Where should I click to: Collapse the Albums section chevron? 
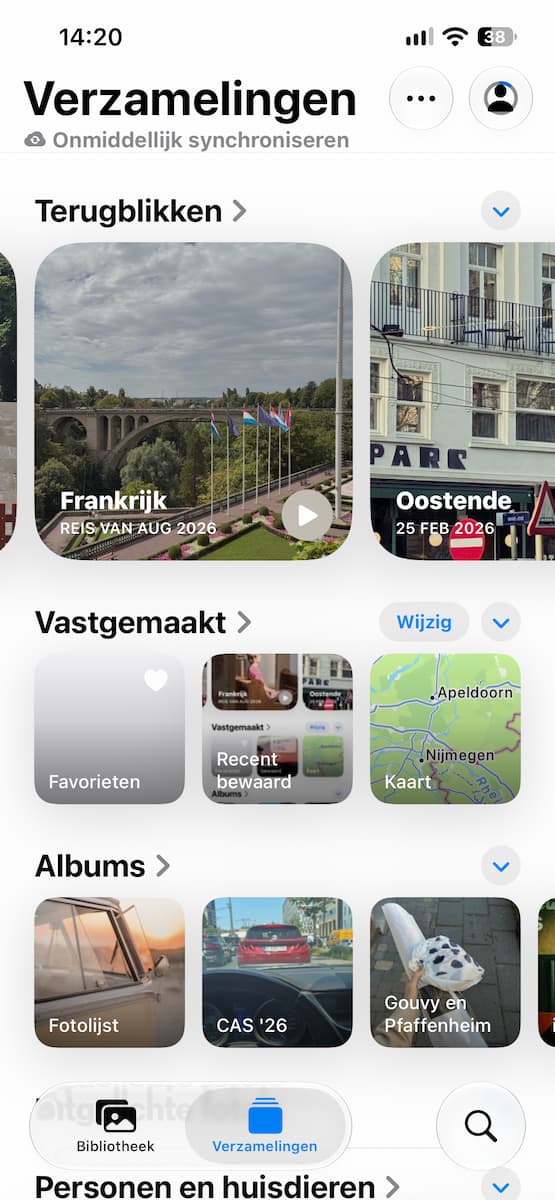tap(501, 865)
